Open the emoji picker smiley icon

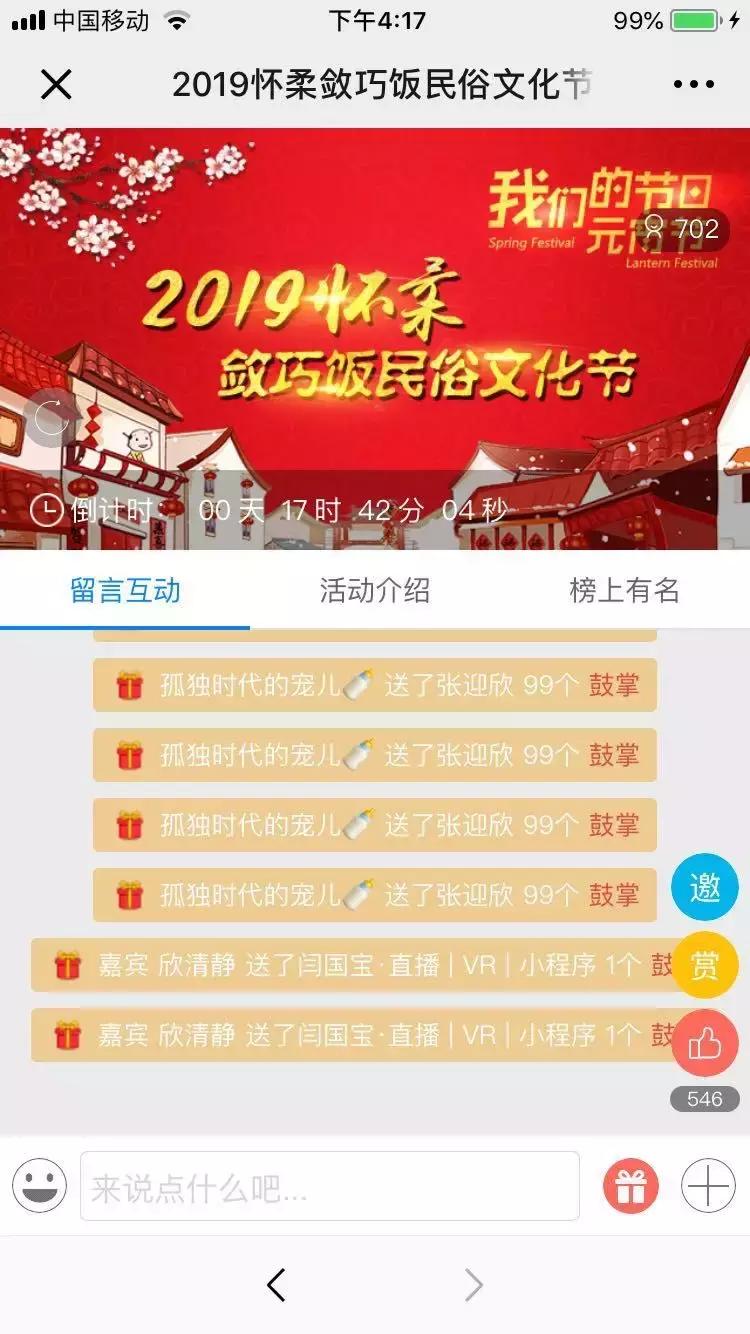click(x=40, y=1187)
